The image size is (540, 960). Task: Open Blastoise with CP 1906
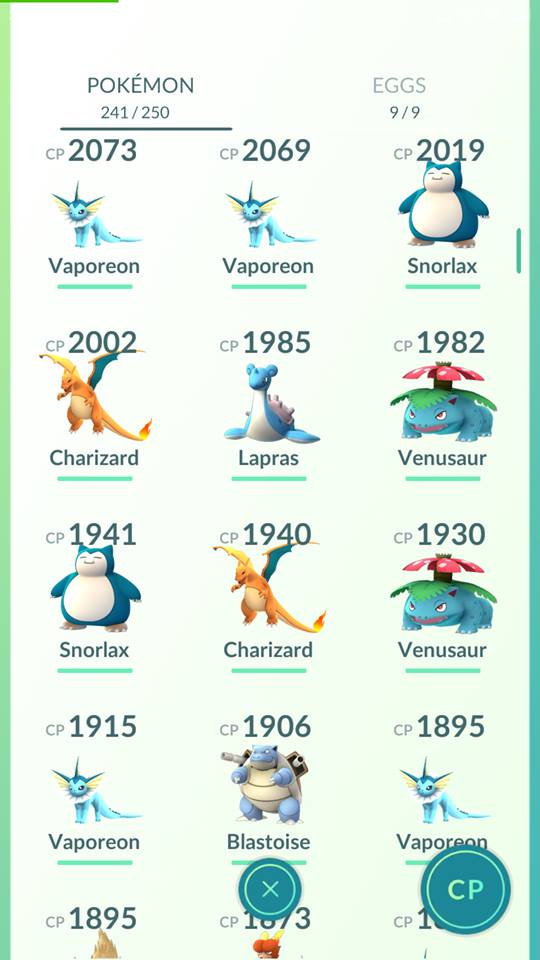[x=268, y=789]
